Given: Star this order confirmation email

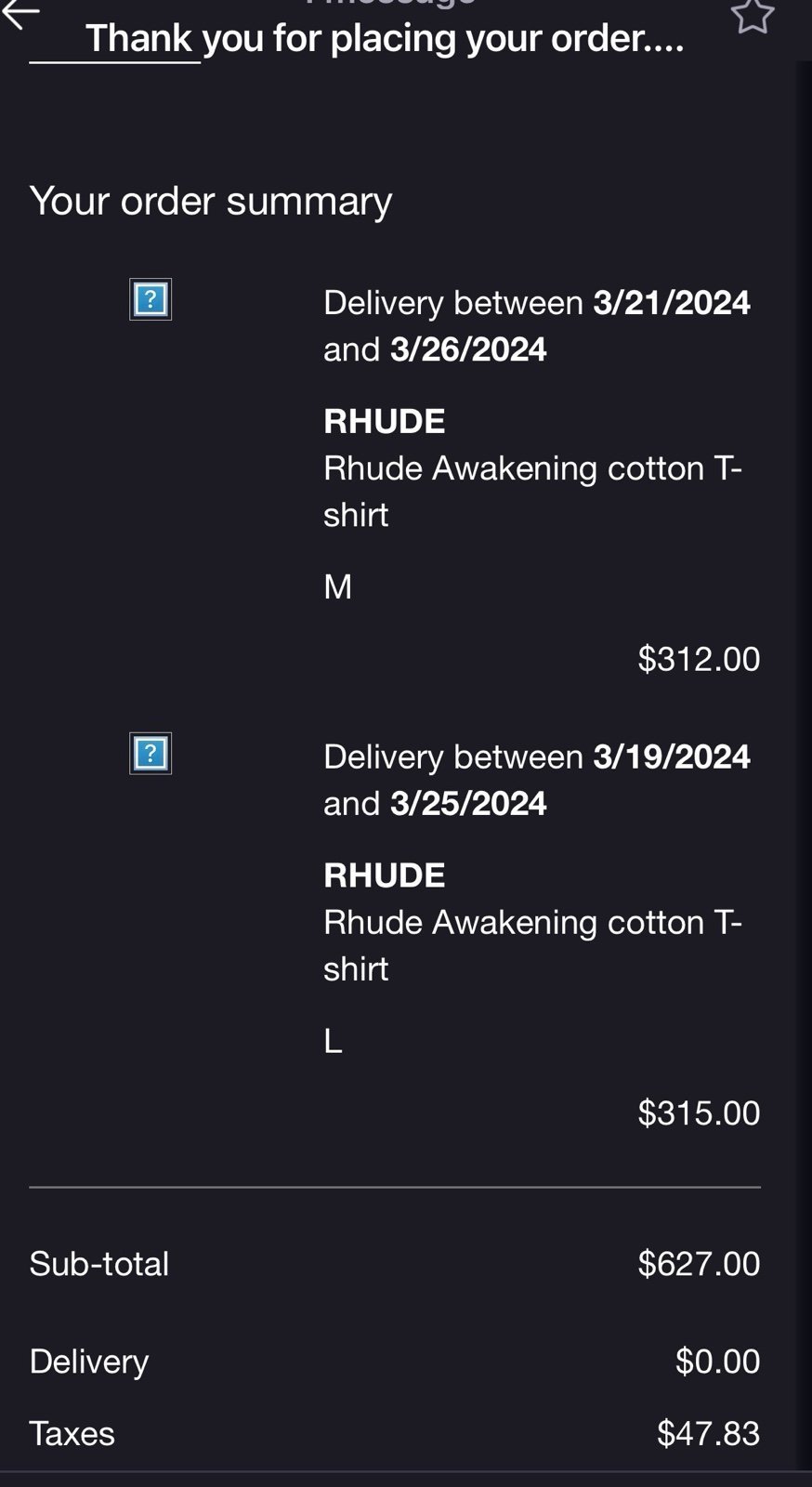Looking at the screenshot, I should (752, 16).
